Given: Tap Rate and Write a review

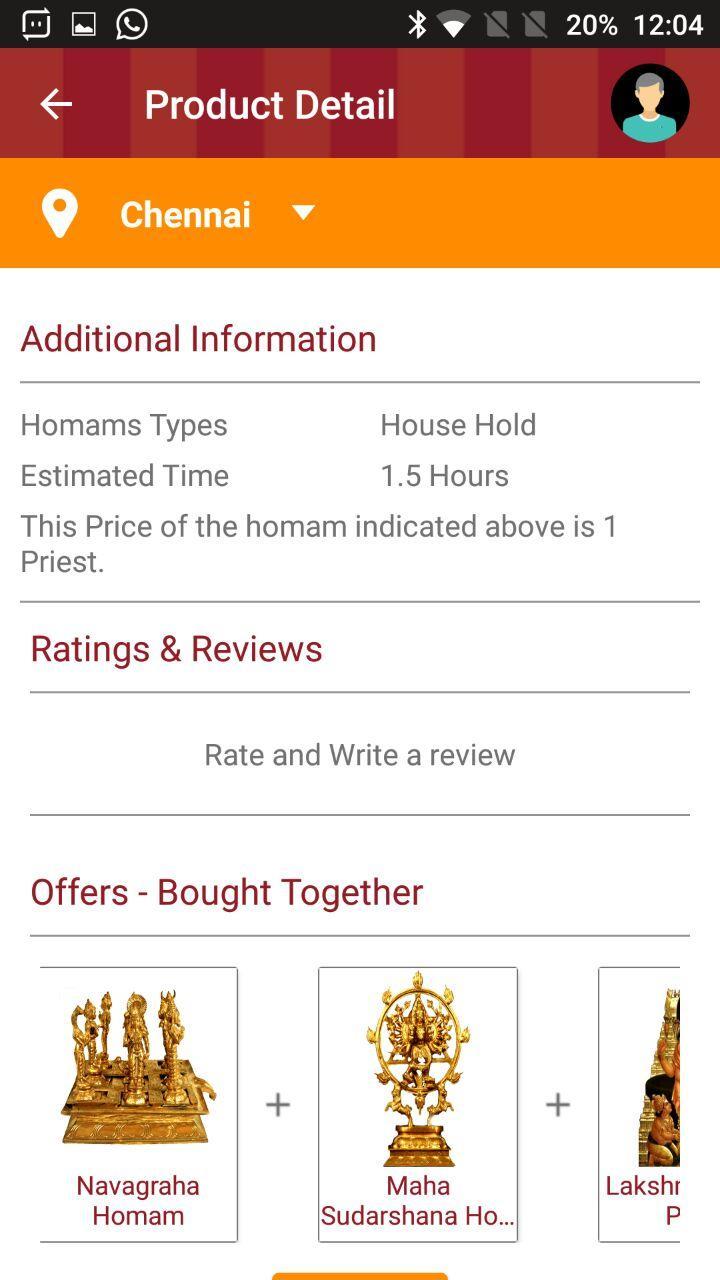Looking at the screenshot, I should (x=359, y=755).
